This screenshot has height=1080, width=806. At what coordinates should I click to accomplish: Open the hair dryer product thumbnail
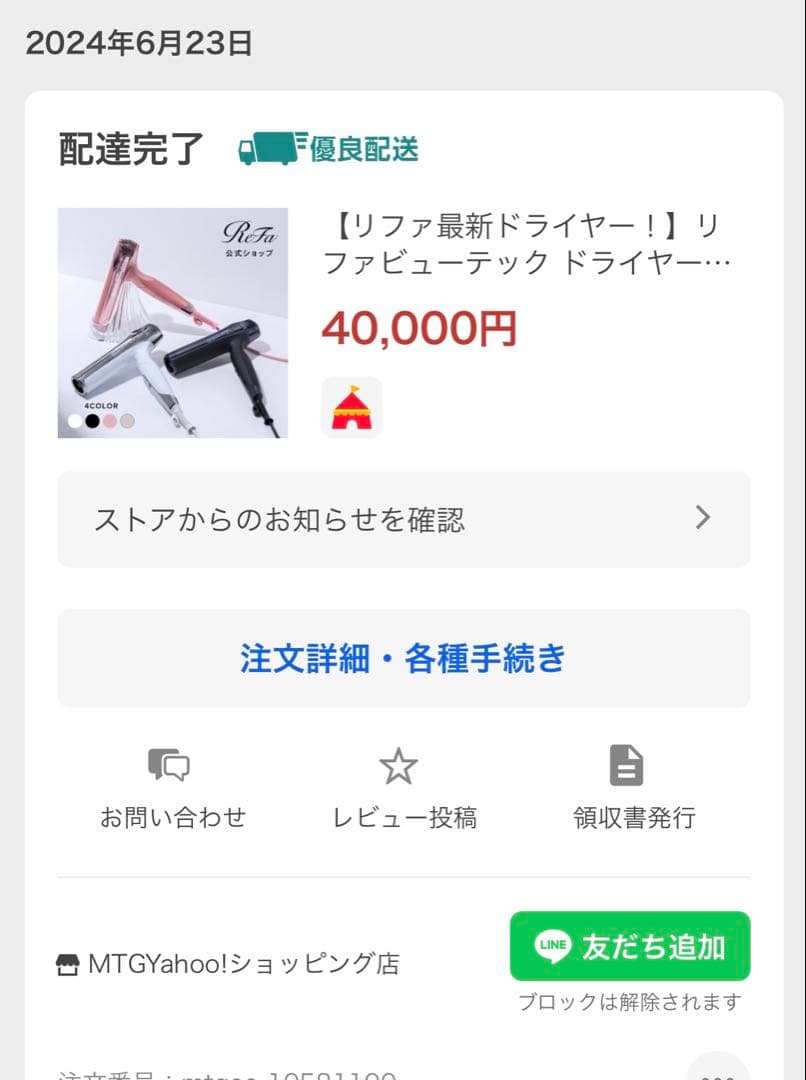click(172, 322)
